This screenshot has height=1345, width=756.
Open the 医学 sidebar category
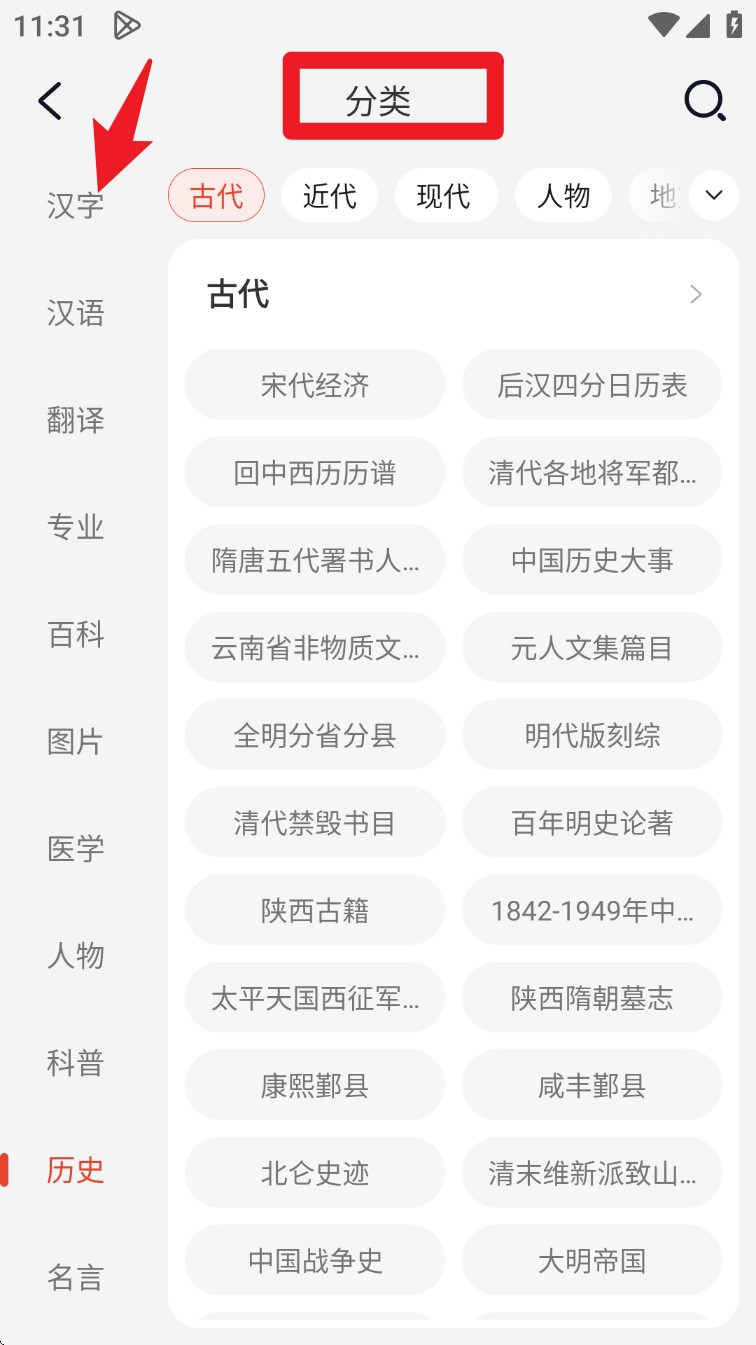76,849
